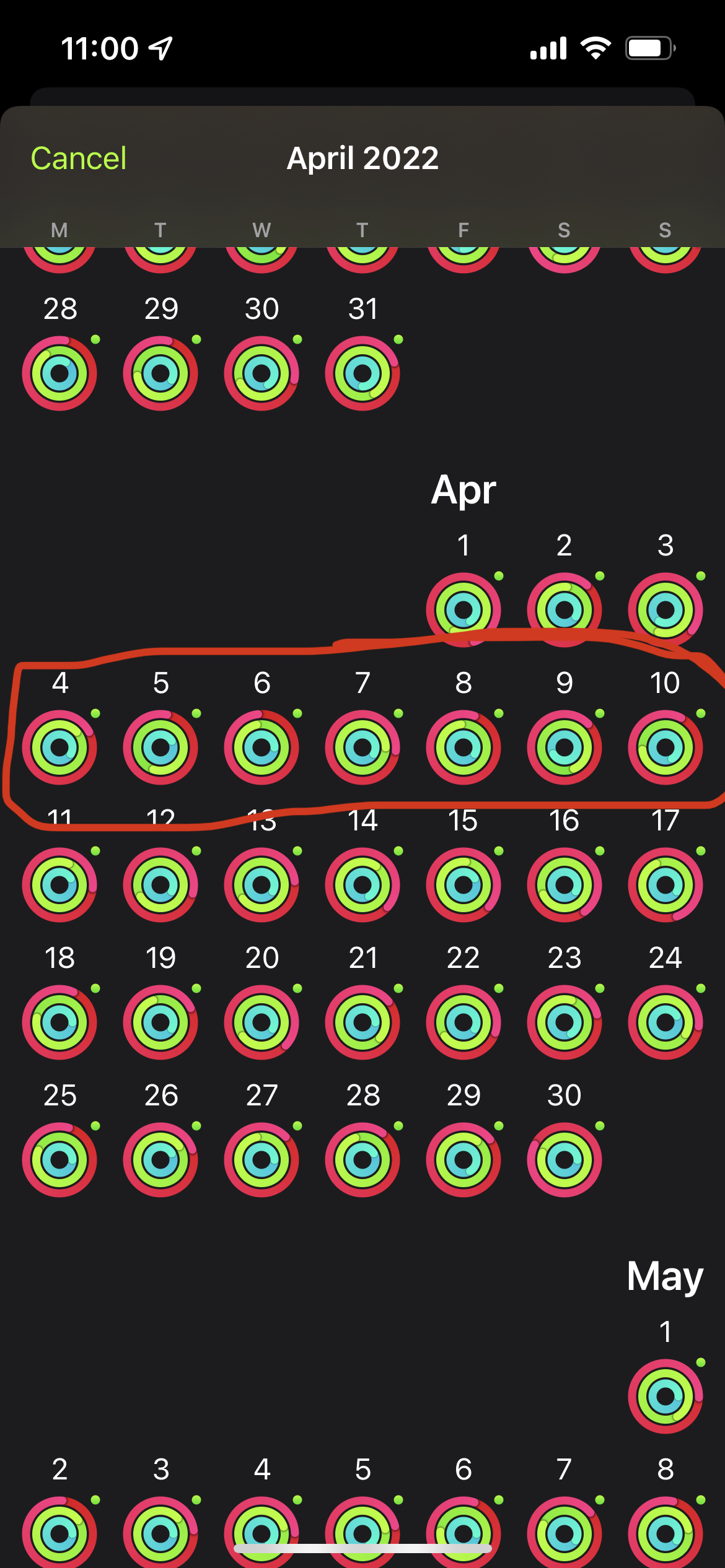Choose April 27 activity day
The width and height of the screenshot is (725, 1568).
[261, 1159]
